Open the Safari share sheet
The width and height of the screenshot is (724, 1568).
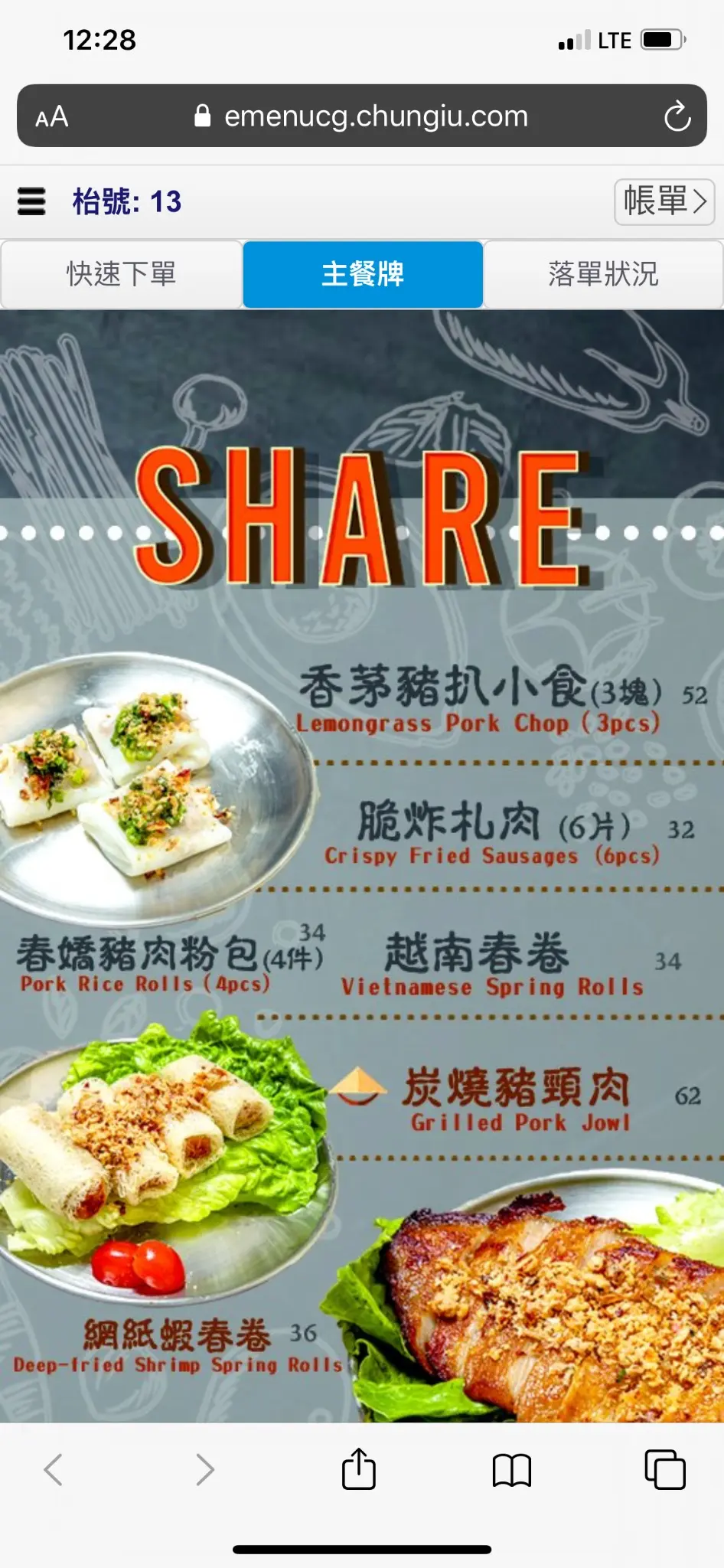(358, 1469)
